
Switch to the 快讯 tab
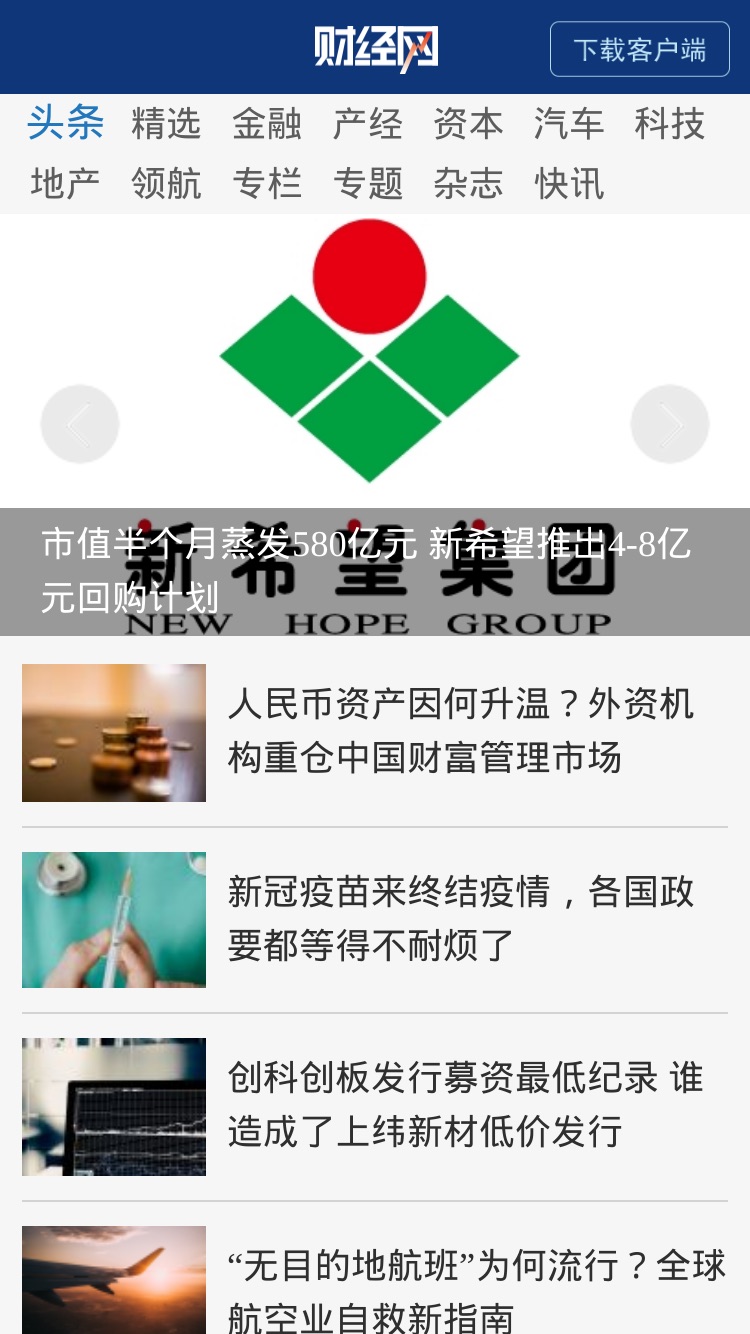569,184
